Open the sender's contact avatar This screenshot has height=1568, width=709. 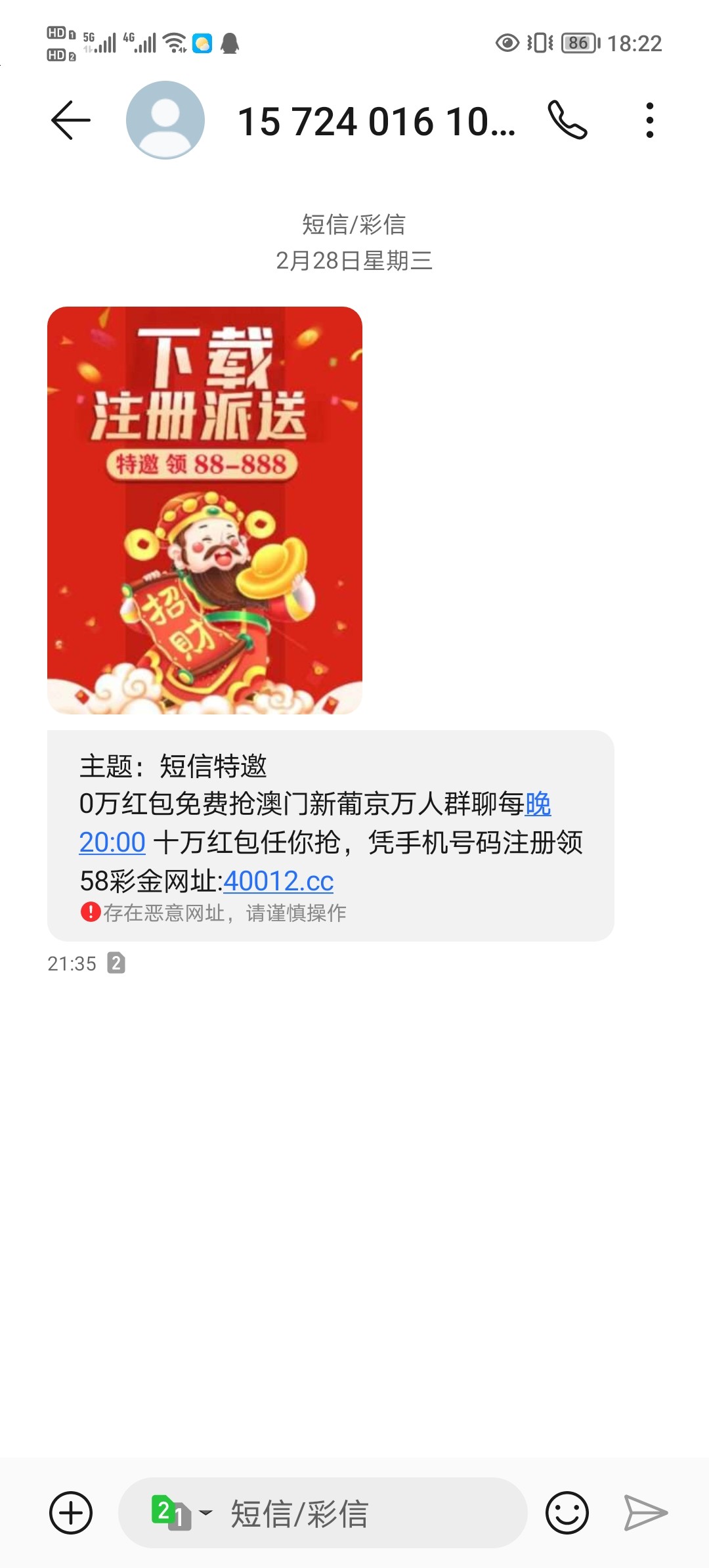coord(165,120)
